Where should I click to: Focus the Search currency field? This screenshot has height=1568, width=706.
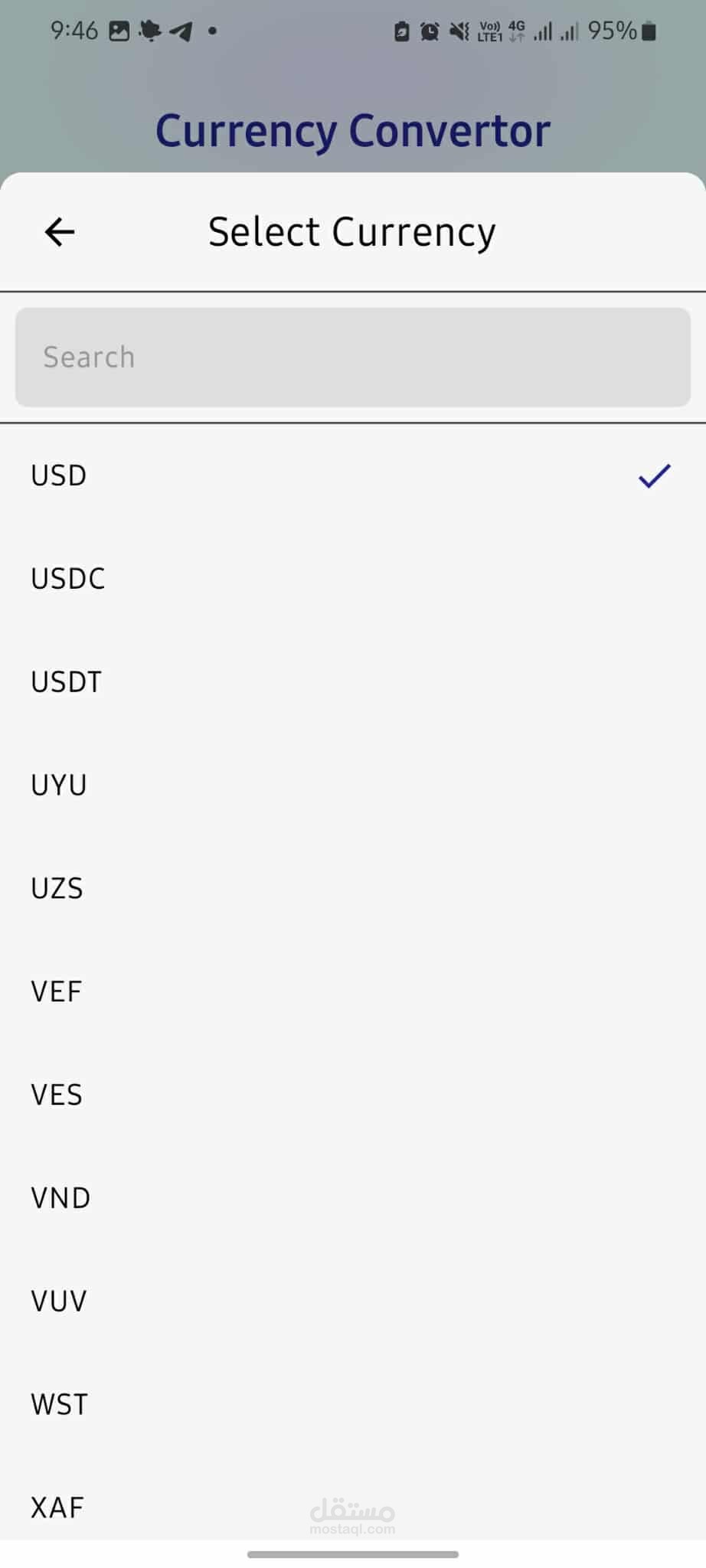pyautogui.click(x=352, y=358)
